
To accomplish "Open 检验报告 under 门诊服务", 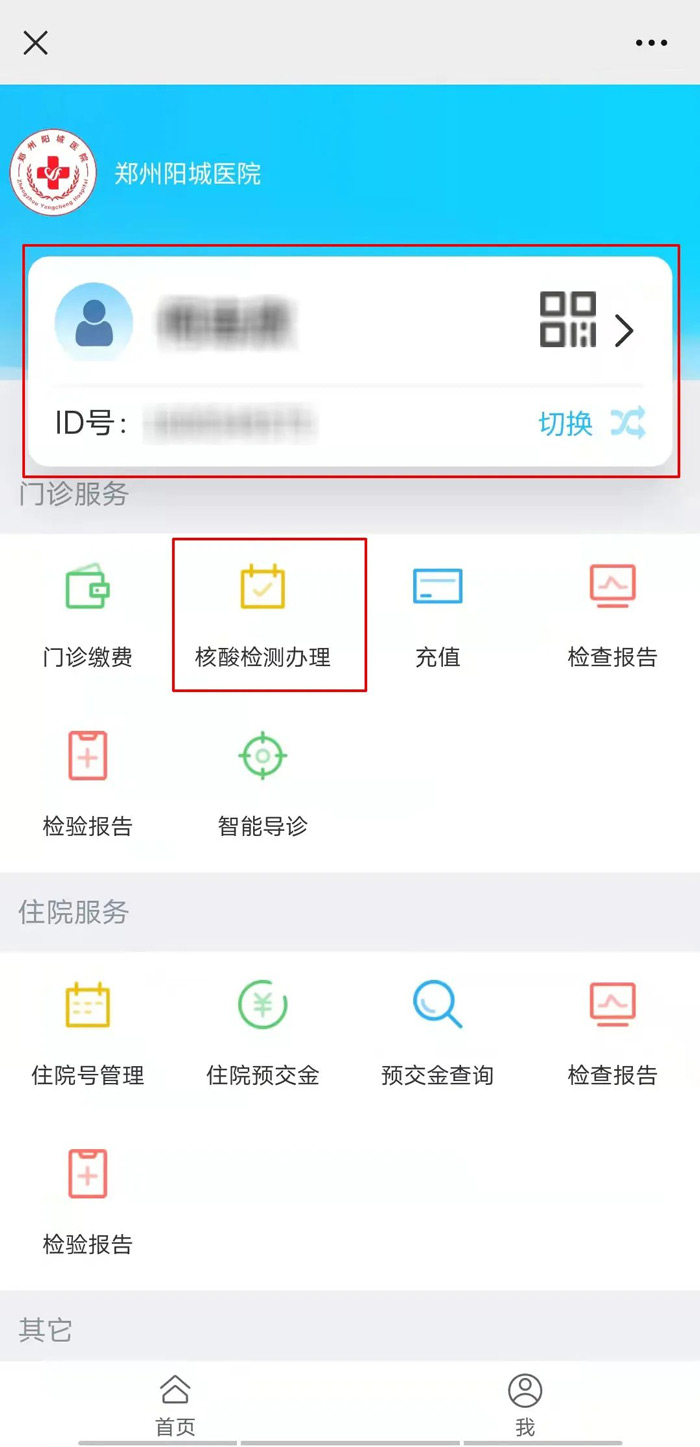I will (88, 782).
